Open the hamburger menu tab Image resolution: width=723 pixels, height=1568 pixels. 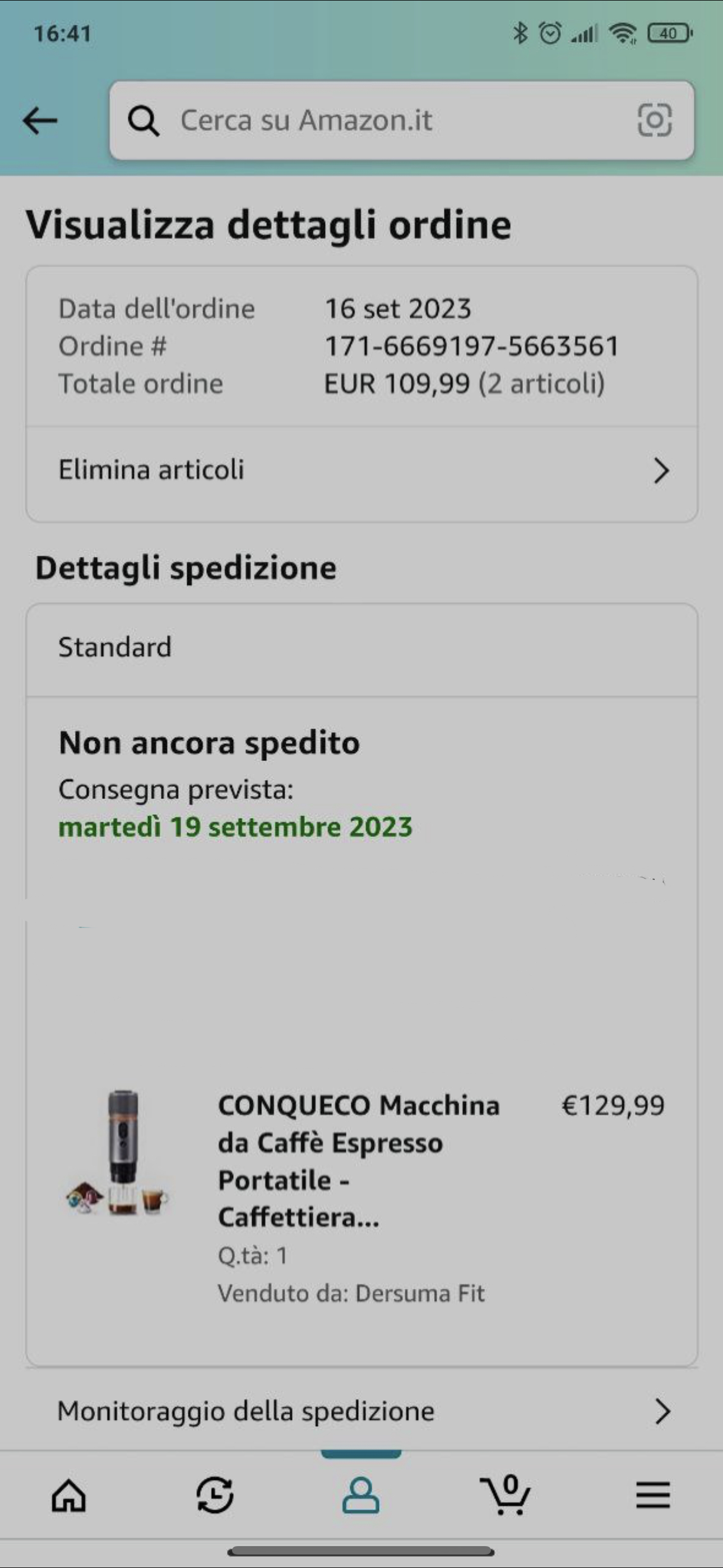click(x=653, y=1495)
